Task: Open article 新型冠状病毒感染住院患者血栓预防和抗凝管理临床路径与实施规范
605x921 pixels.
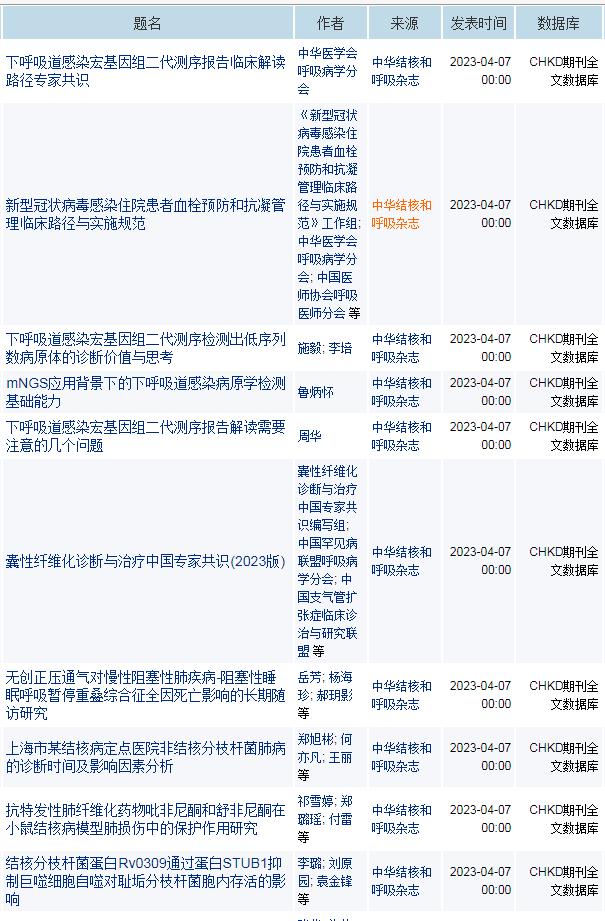Action: pos(145,214)
